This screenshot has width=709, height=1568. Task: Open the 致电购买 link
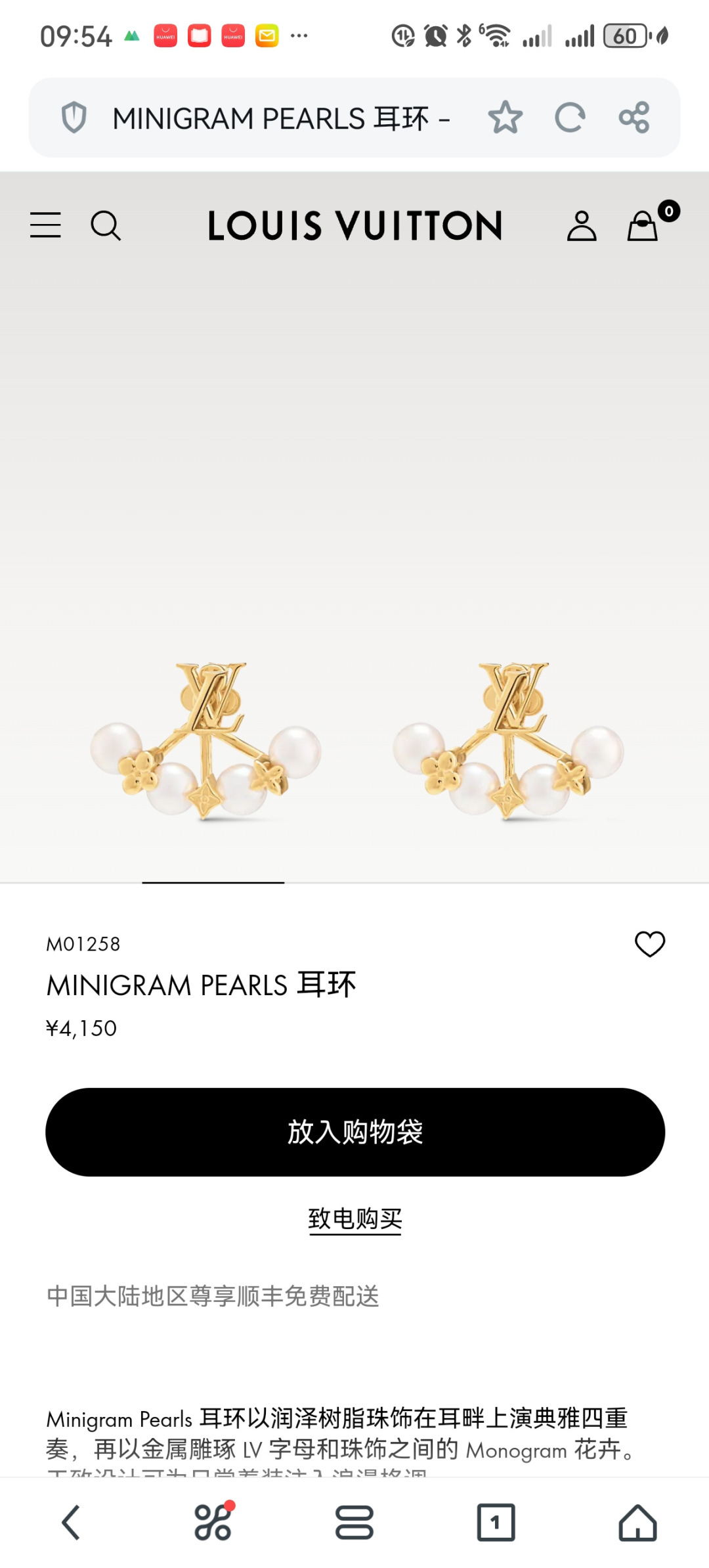tap(355, 1219)
